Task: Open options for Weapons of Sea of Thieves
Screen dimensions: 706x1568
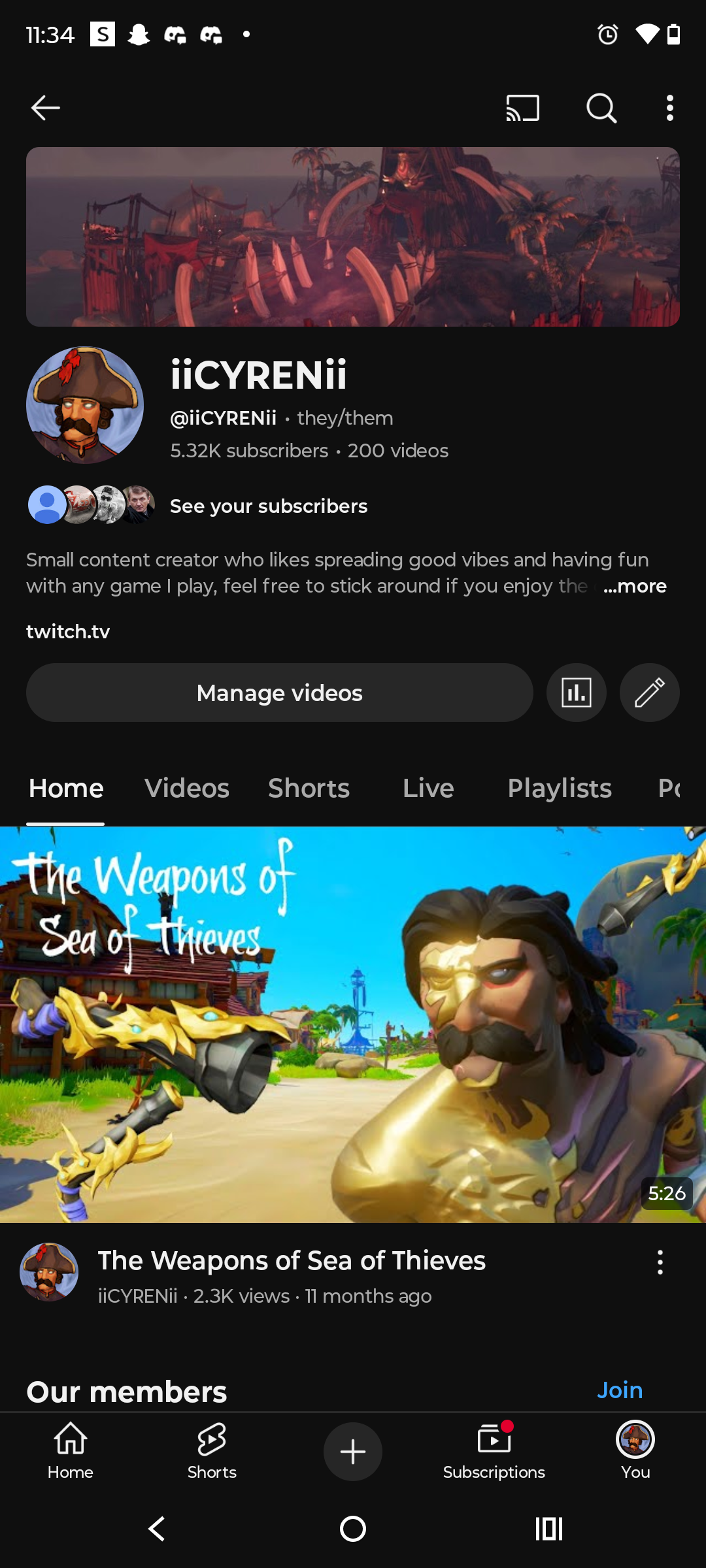Action: [x=660, y=1262]
